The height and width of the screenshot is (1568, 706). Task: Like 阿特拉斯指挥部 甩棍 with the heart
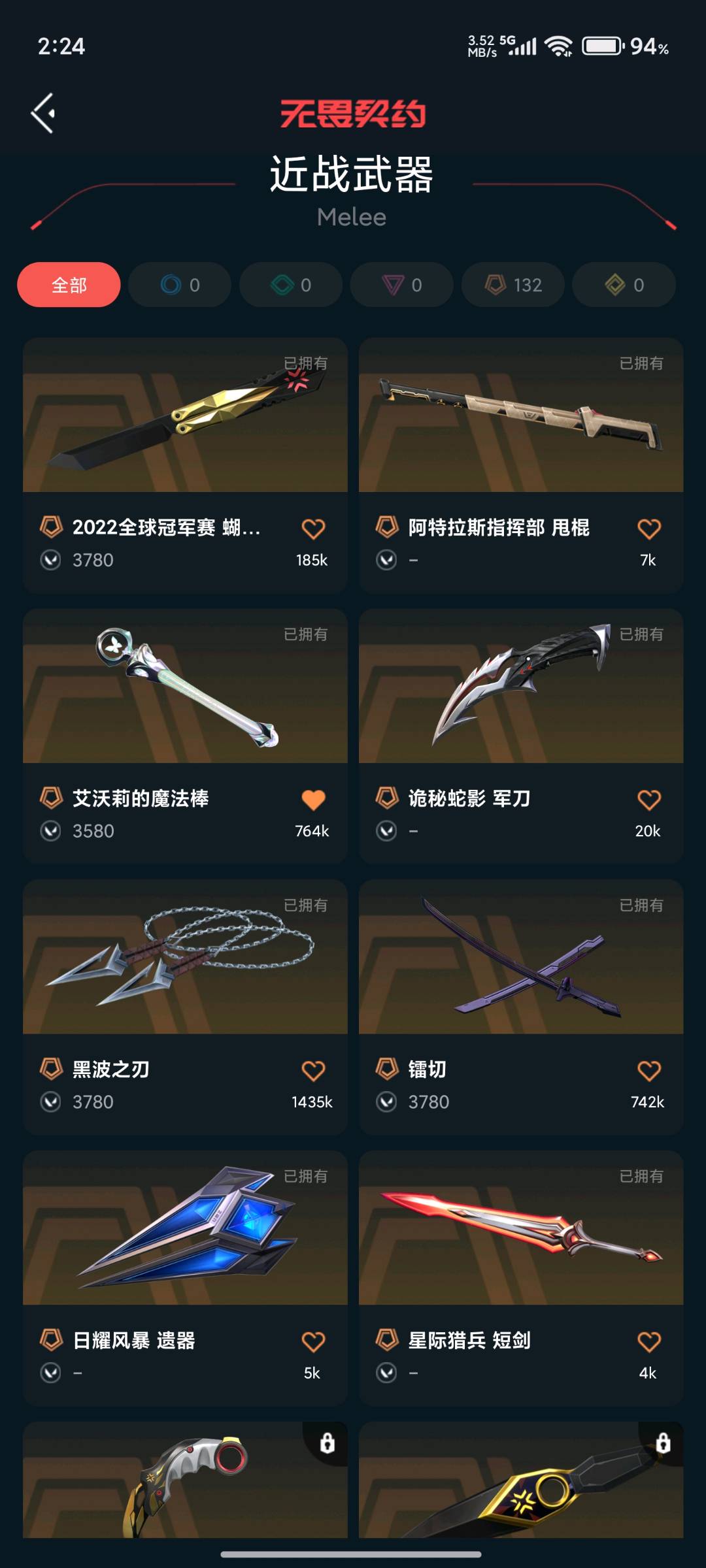point(648,529)
